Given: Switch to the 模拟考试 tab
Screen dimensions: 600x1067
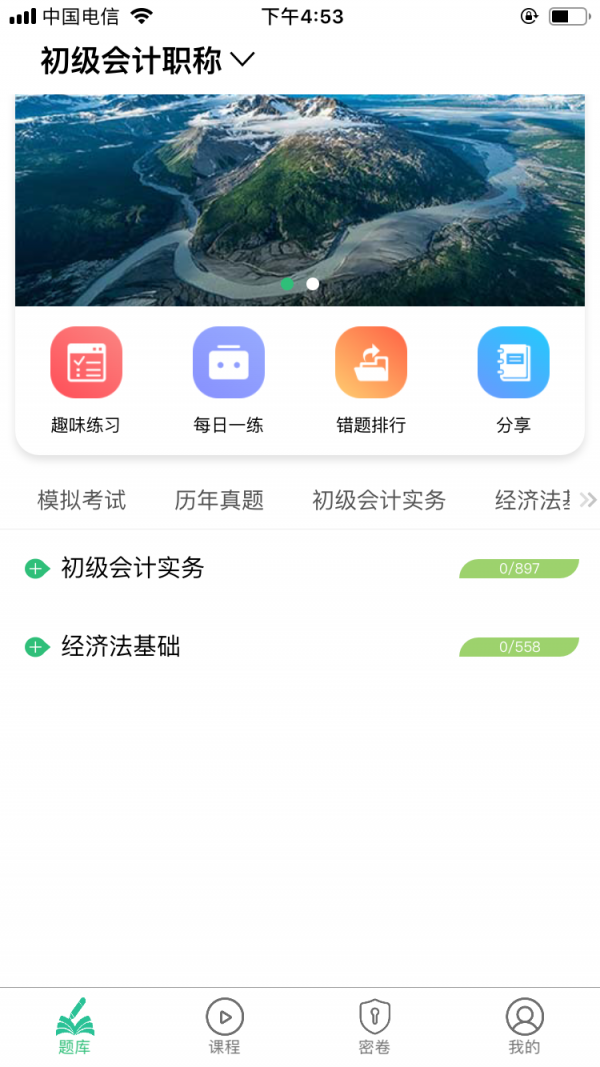Looking at the screenshot, I should click(82, 500).
